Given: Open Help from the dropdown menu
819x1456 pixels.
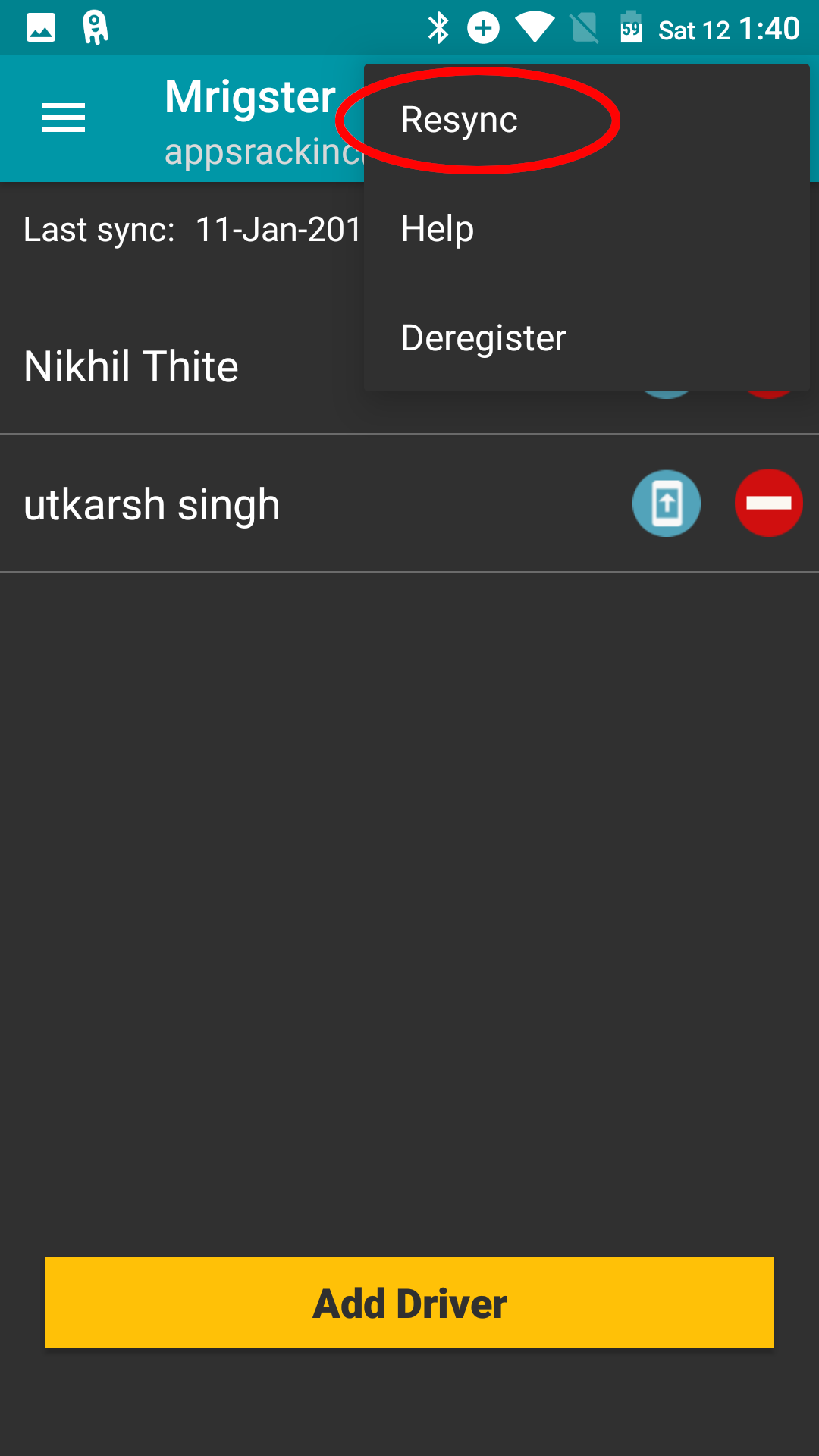Looking at the screenshot, I should tap(586, 229).
